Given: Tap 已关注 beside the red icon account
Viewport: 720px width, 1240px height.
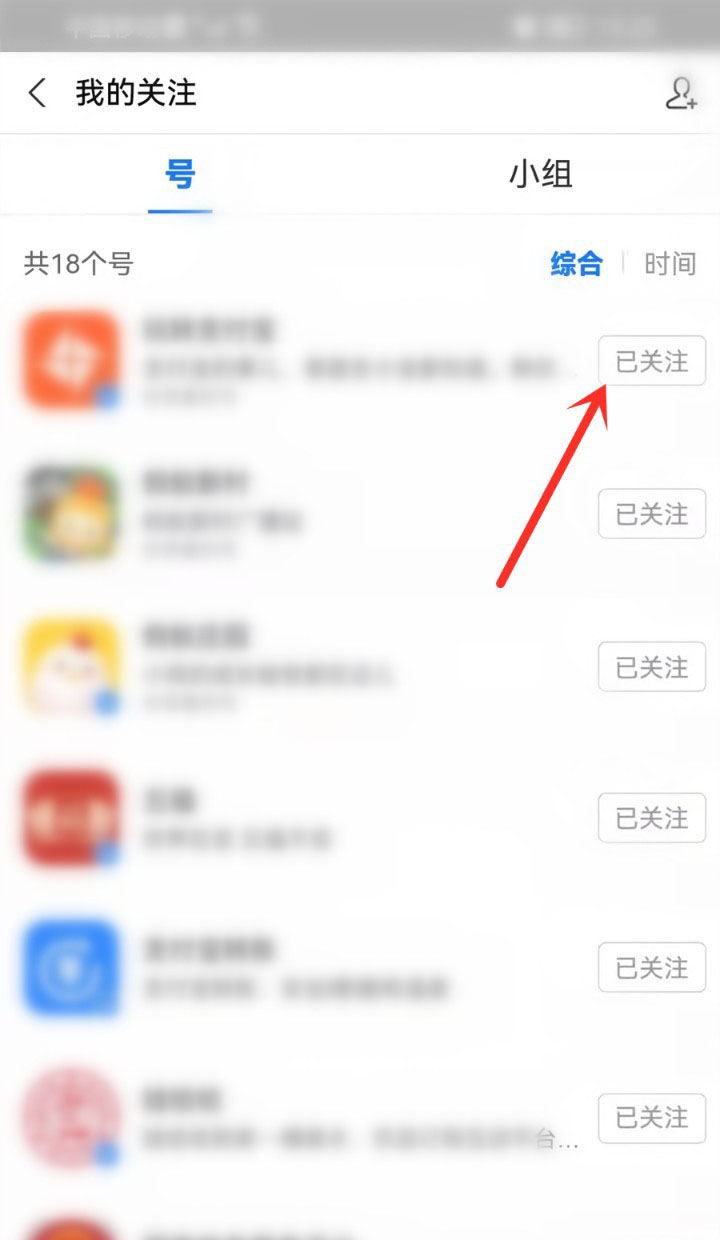Looking at the screenshot, I should click(651, 819).
